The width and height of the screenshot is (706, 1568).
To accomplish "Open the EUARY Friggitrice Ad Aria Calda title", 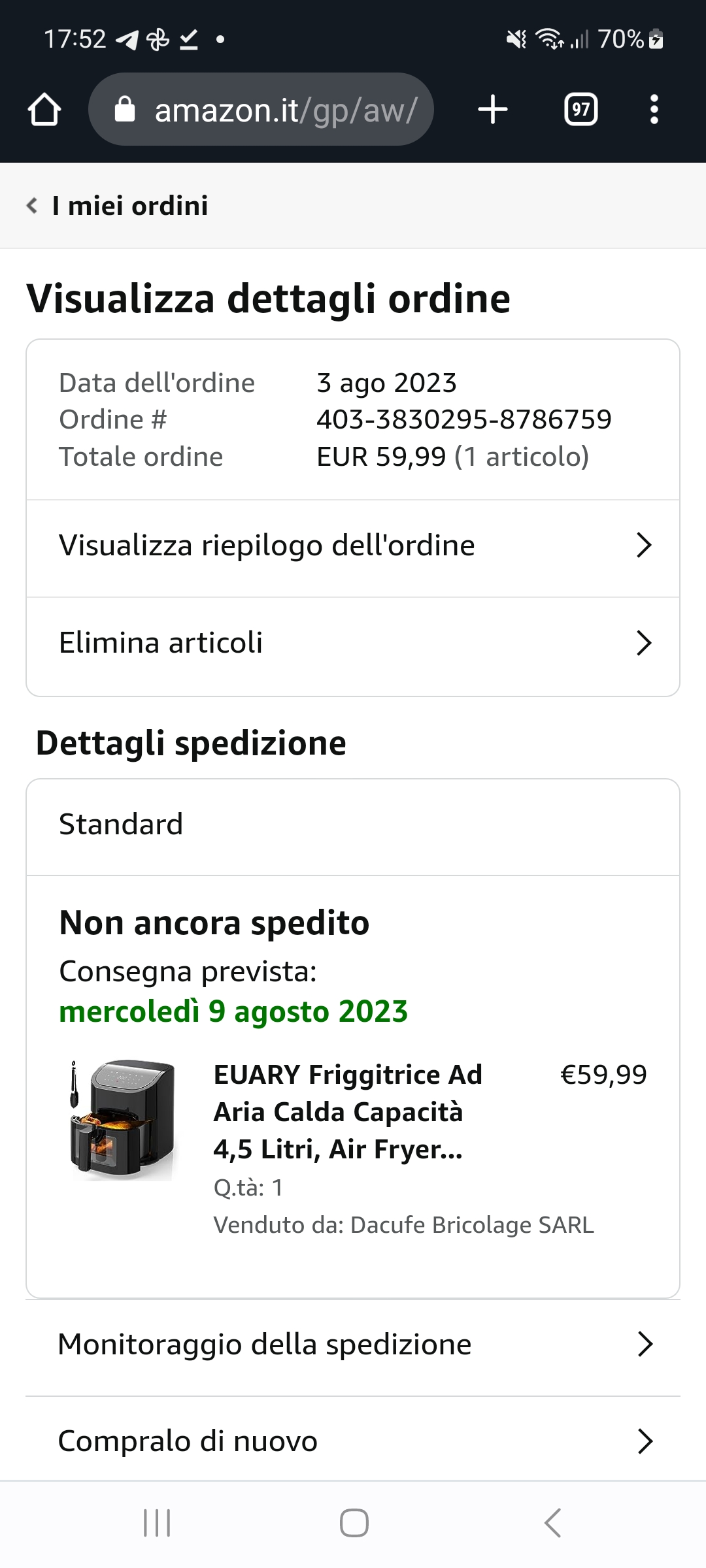I will [348, 1111].
